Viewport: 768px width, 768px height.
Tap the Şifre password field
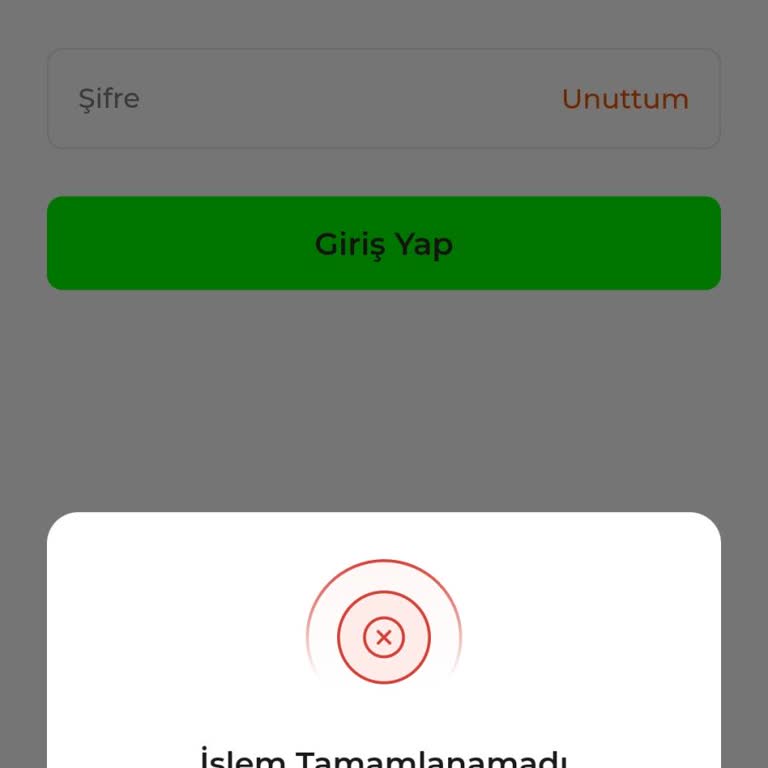(300, 99)
